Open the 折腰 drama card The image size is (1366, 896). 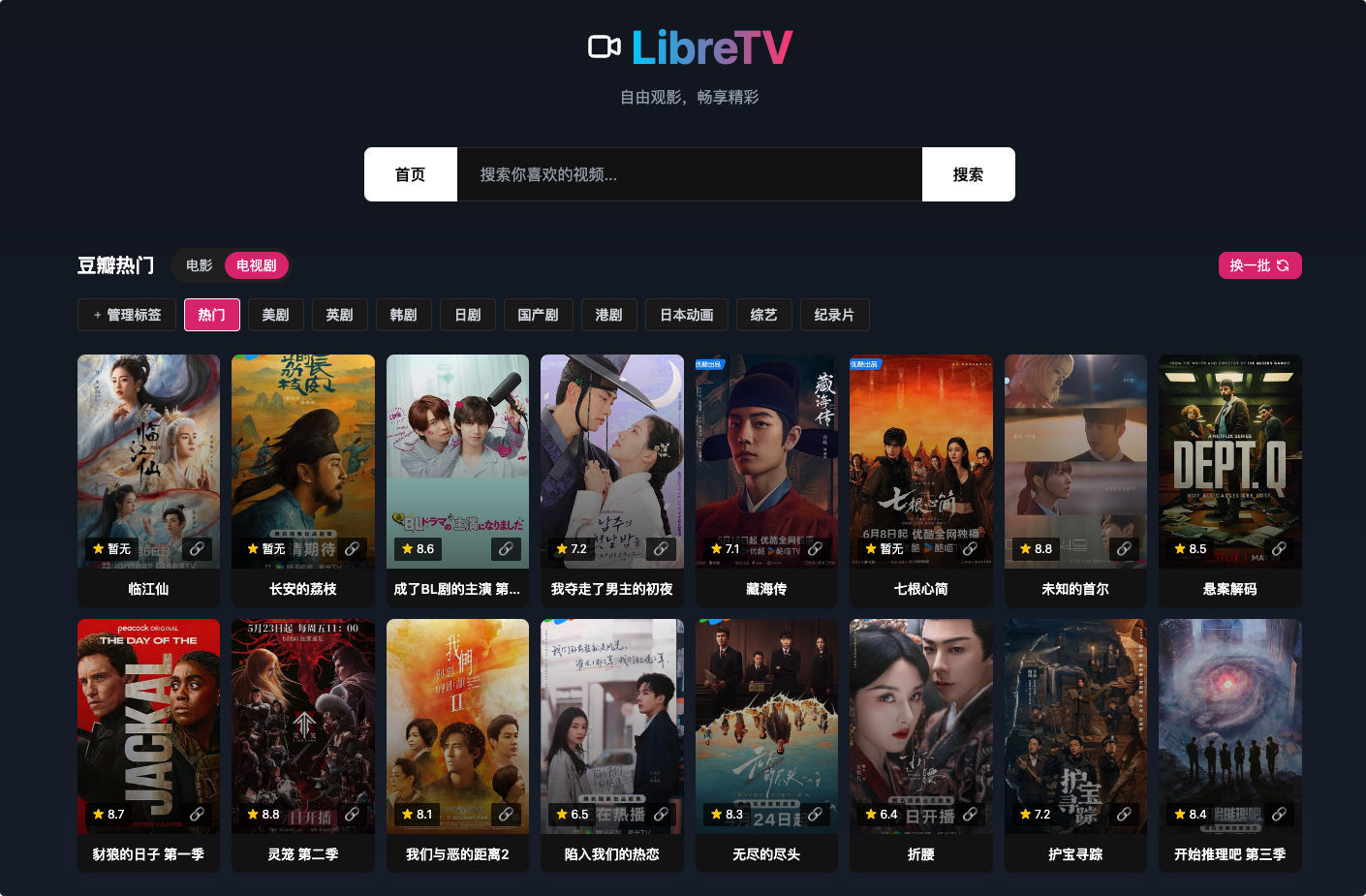pyautogui.click(x=920, y=726)
